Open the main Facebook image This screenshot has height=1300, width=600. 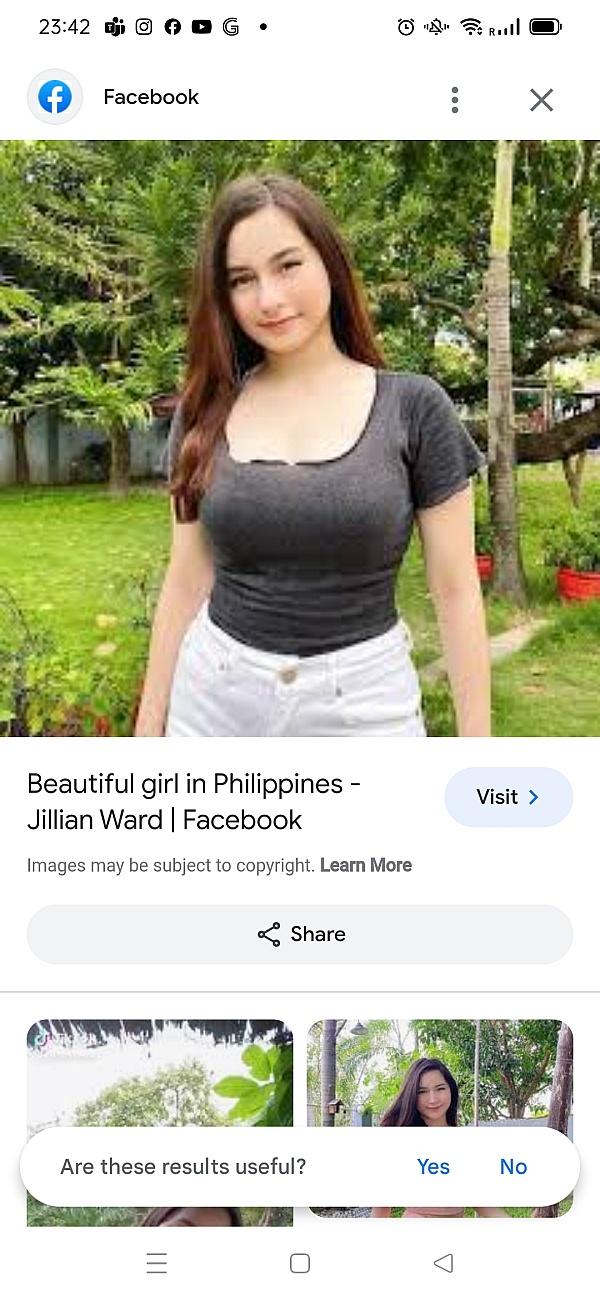coord(300,438)
